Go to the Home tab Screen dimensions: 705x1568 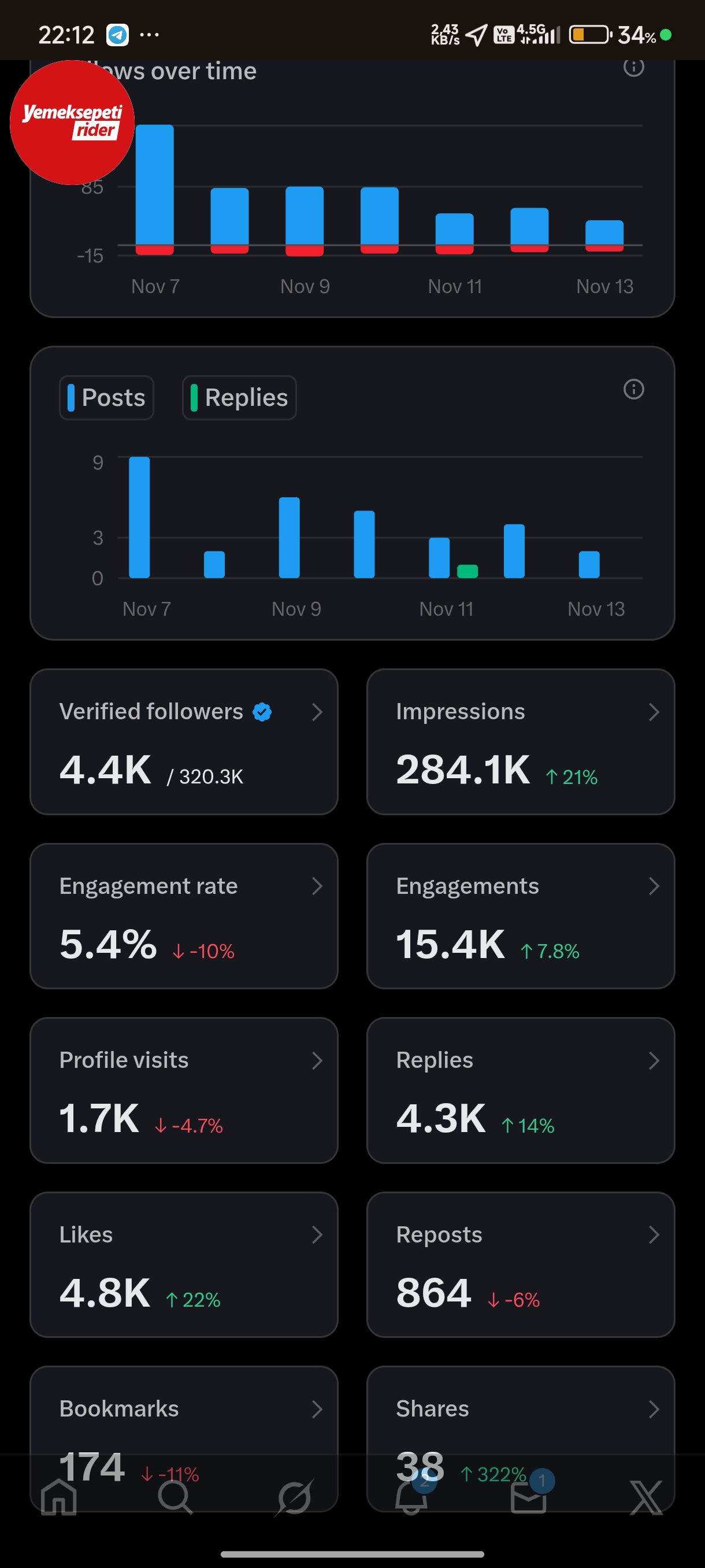click(59, 1497)
